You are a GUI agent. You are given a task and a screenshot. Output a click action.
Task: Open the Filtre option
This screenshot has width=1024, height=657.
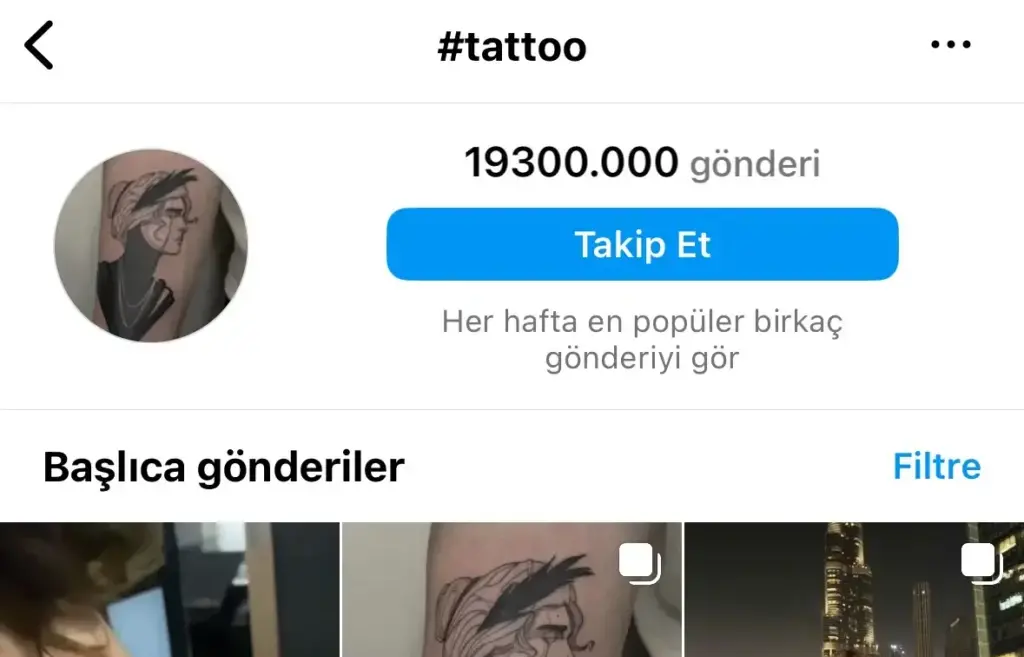(x=936, y=466)
